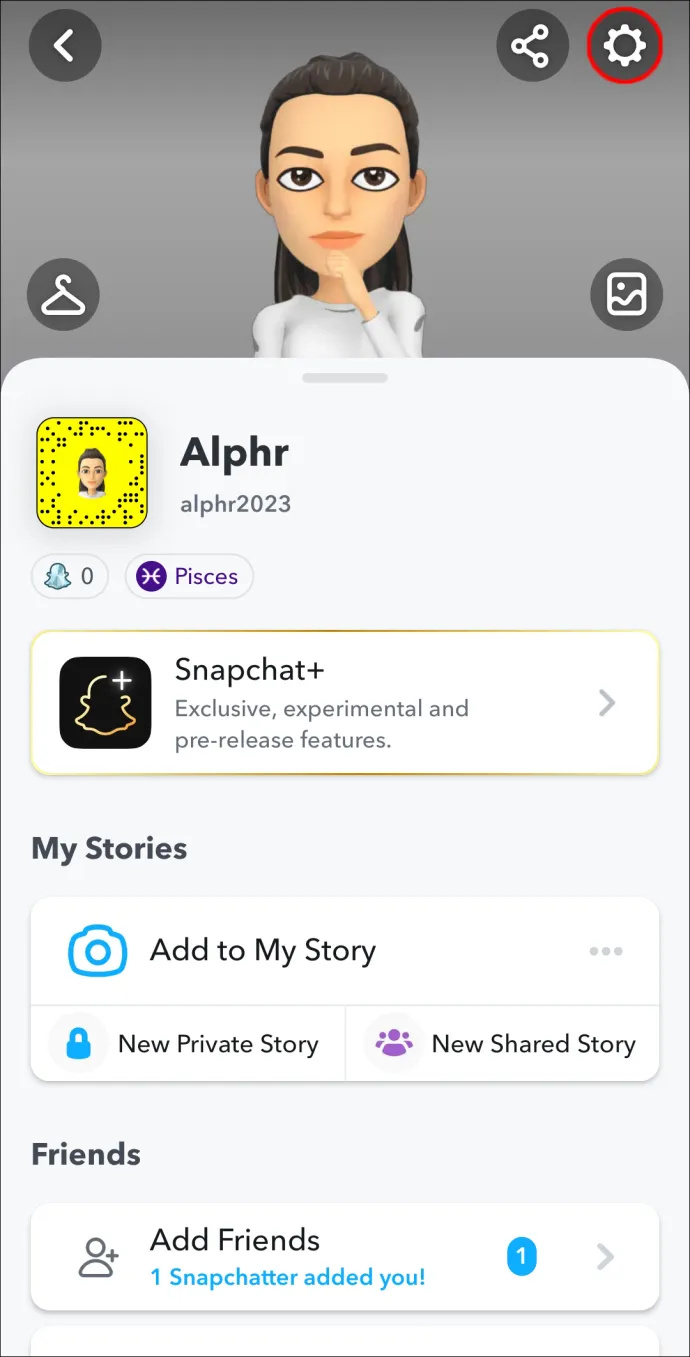Share the profile via share icon
Image resolution: width=690 pixels, height=1357 pixels.
click(x=530, y=46)
